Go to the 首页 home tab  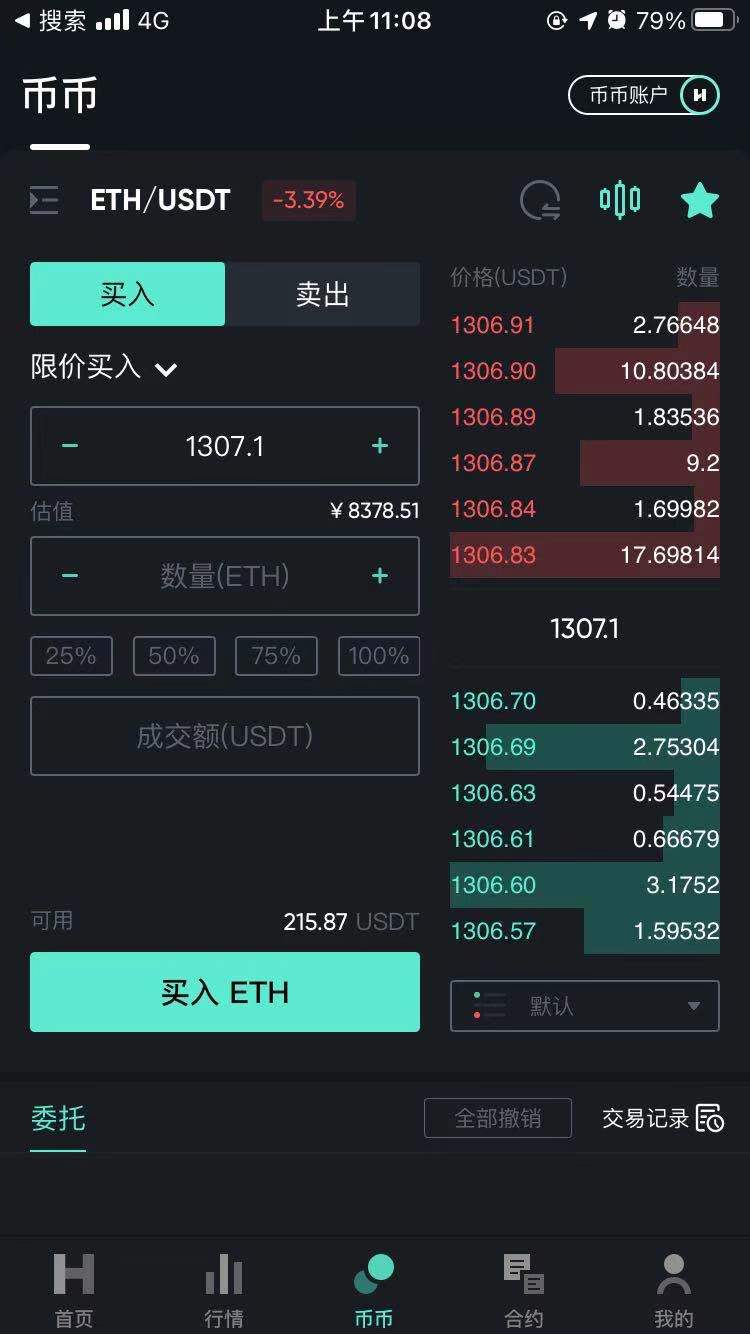74,1290
